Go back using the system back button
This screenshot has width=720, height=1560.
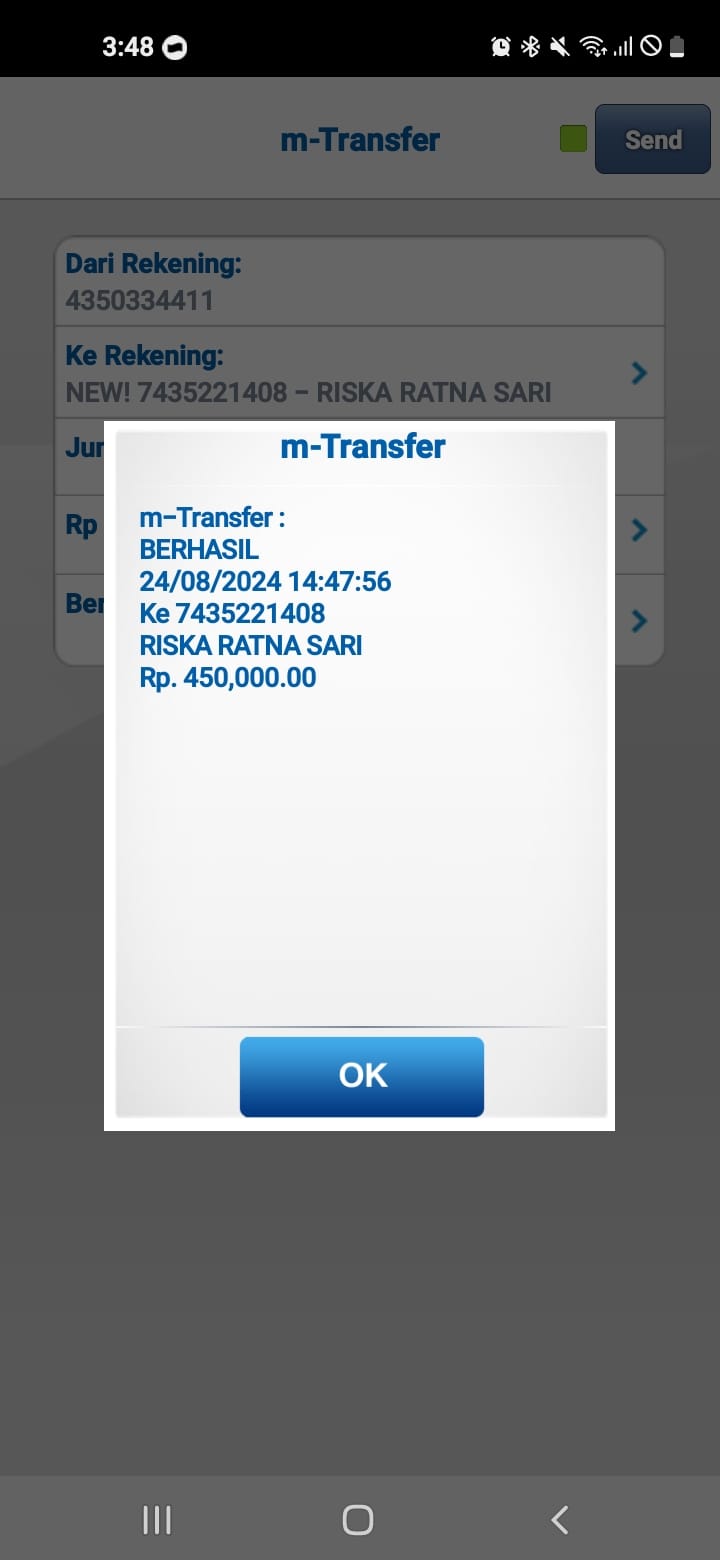(x=560, y=1520)
